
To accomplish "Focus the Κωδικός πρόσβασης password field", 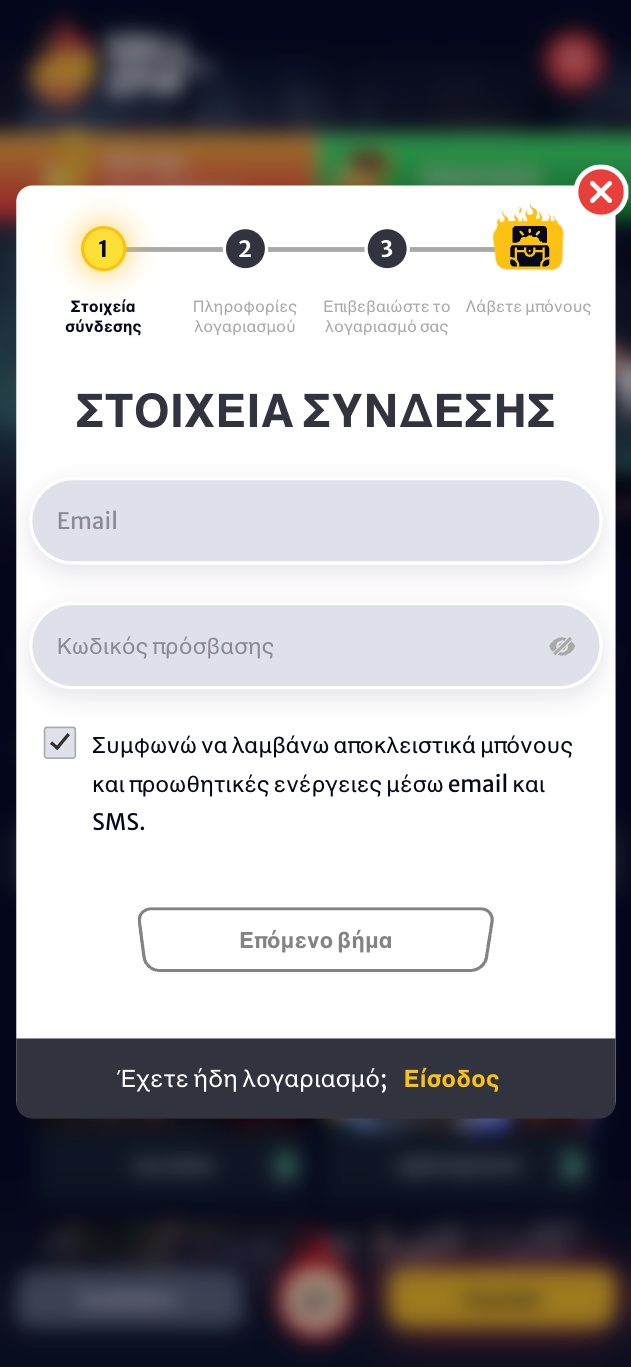I will coord(290,646).
